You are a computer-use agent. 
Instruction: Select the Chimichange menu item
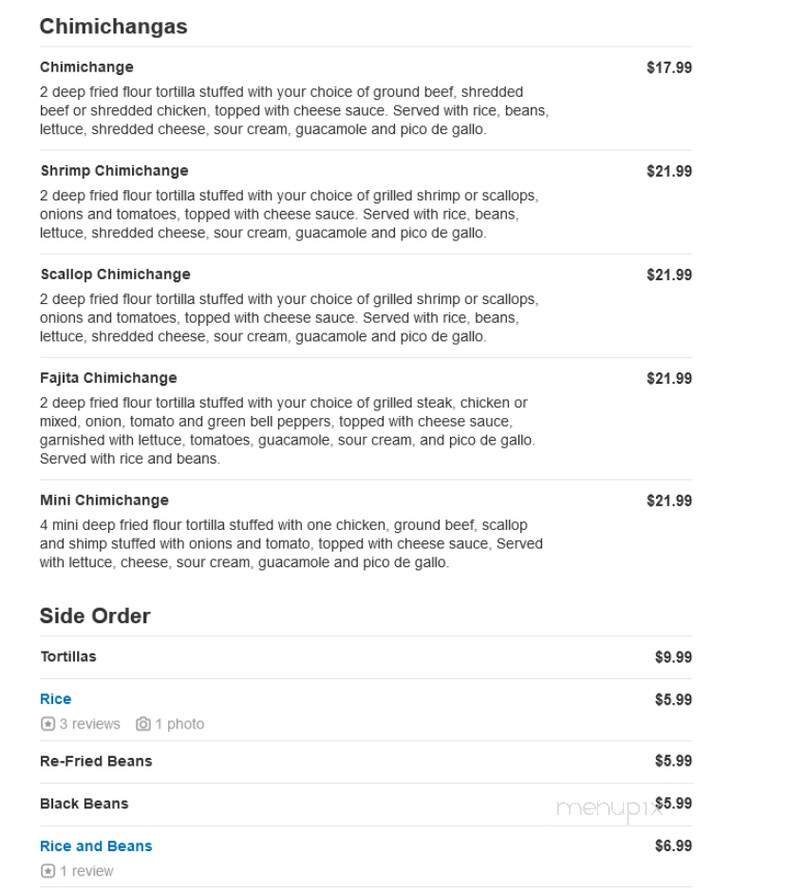coord(84,66)
